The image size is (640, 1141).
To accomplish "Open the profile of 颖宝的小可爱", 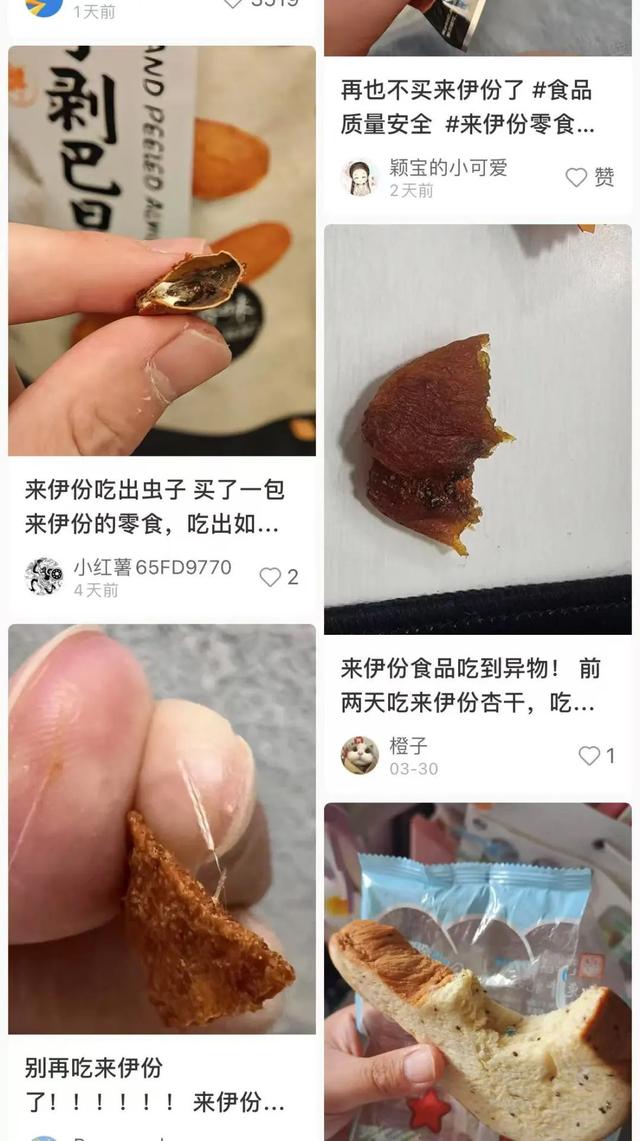I will (x=359, y=177).
